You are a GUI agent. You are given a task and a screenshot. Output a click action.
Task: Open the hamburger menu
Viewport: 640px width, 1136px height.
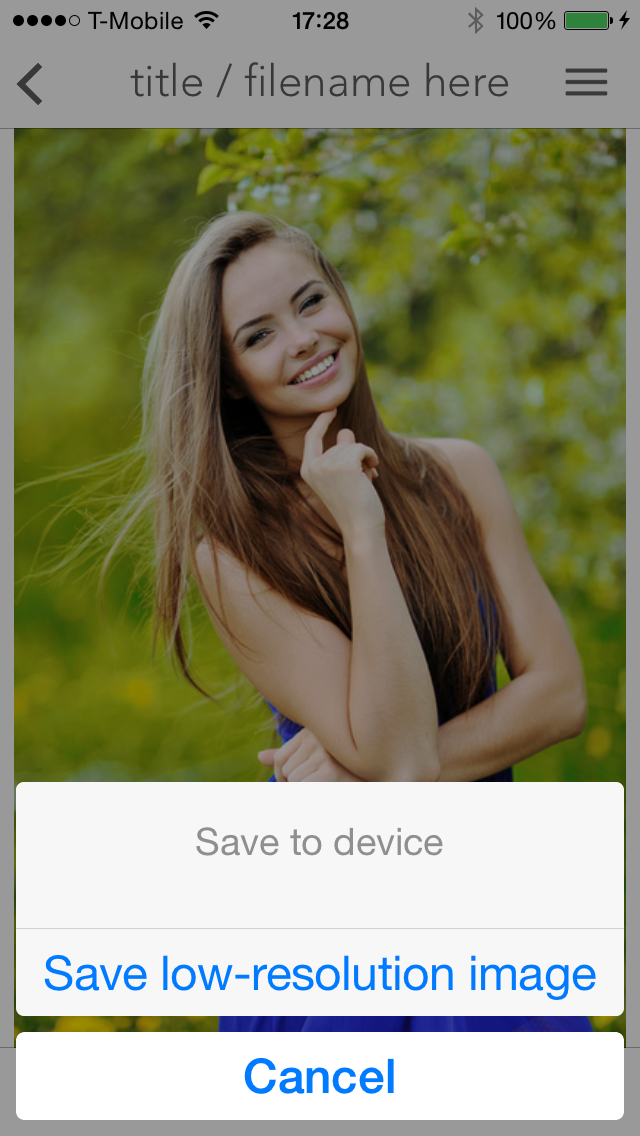tap(586, 83)
